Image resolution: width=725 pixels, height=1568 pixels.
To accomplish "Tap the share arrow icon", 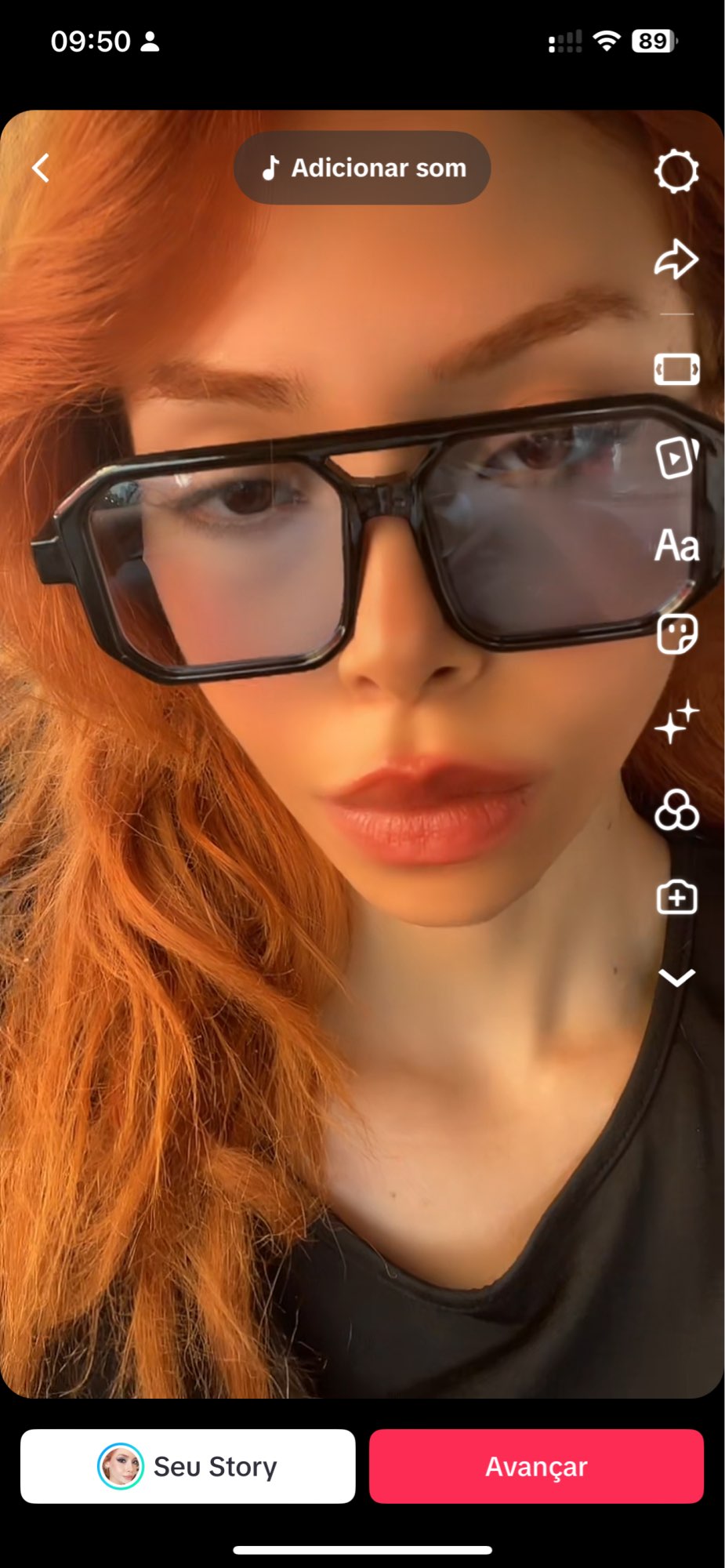I will point(676,260).
